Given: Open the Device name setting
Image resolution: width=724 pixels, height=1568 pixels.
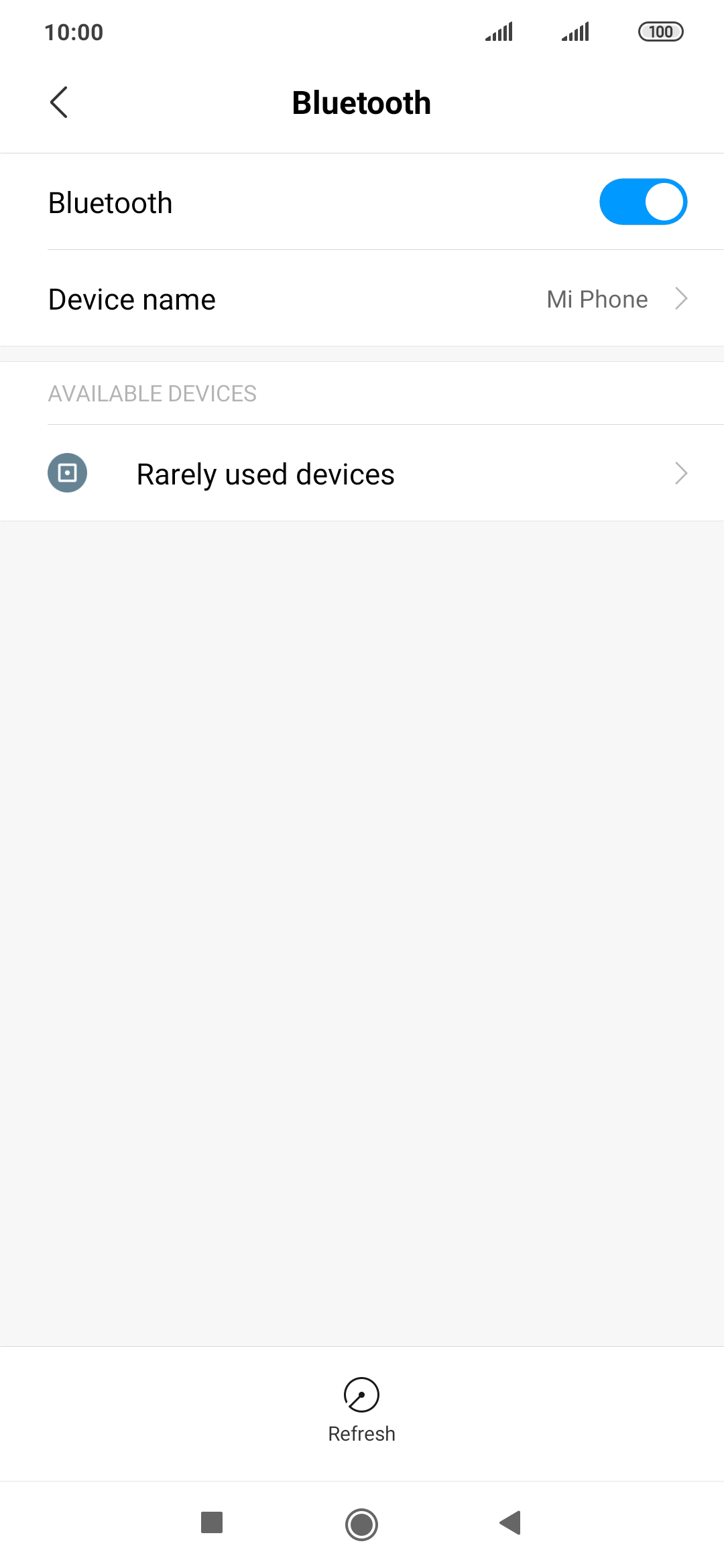Looking at the screenshot, I should (362, 299).
